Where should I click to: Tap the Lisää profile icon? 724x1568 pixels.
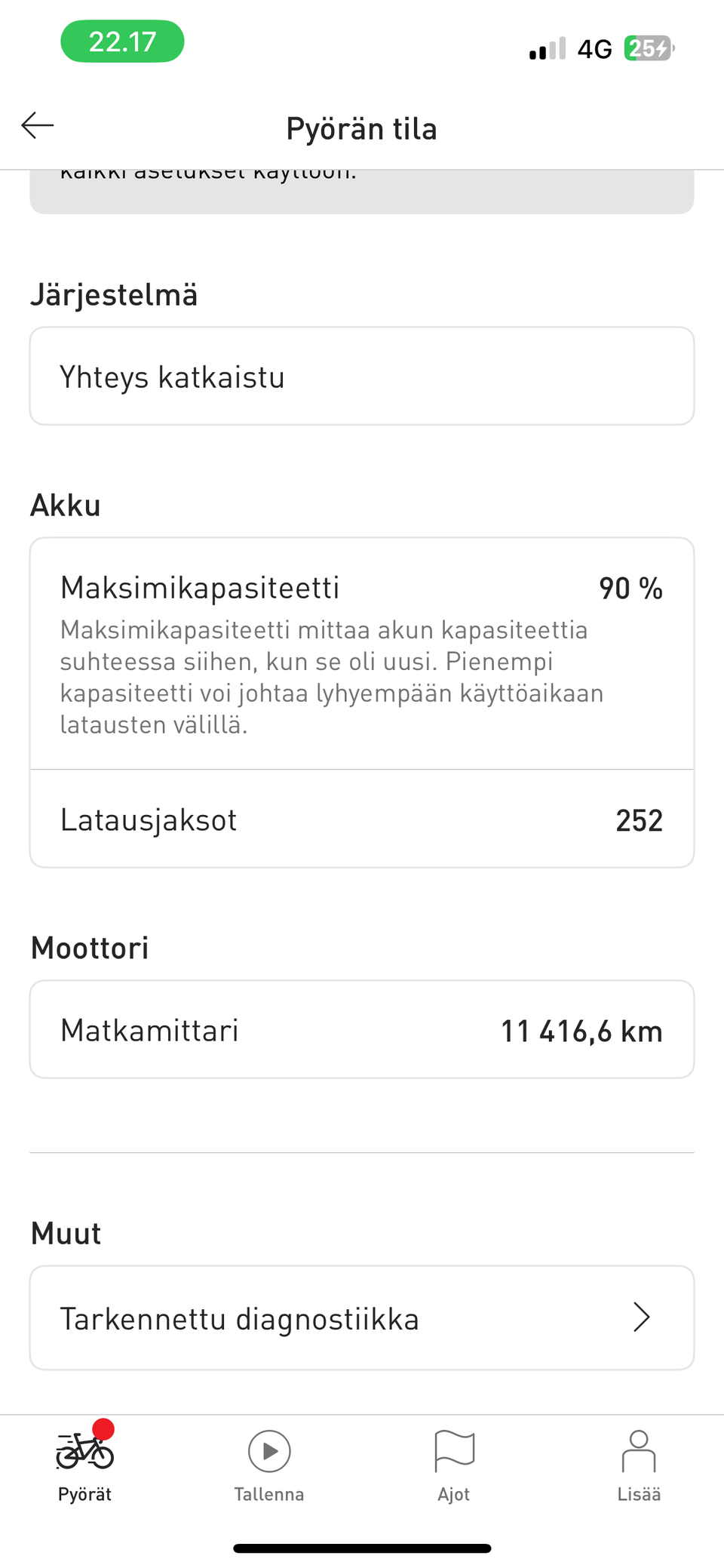click(x=638, y=1450)
